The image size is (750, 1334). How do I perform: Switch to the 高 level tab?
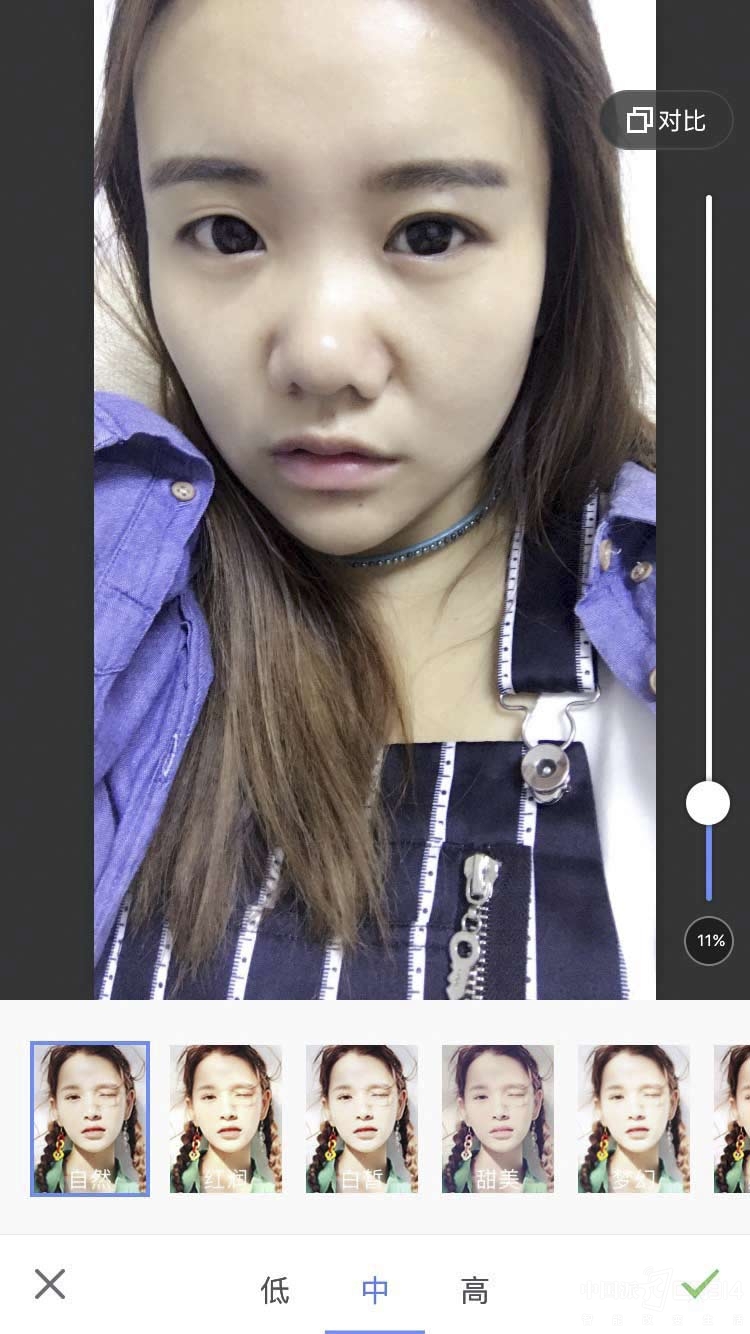(x=475, y=1290)
